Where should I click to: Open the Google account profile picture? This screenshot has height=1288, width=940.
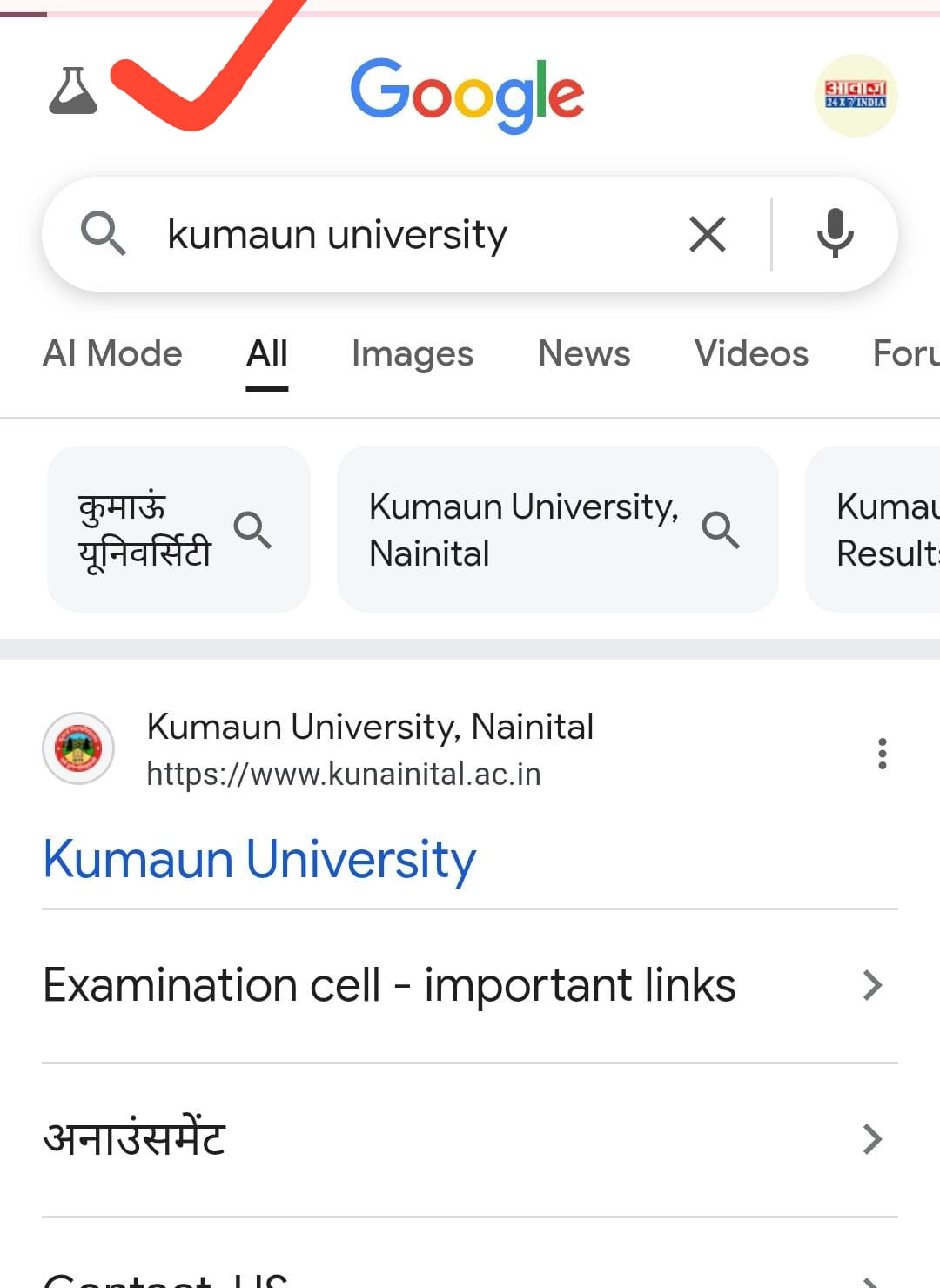tap(856, 96)
